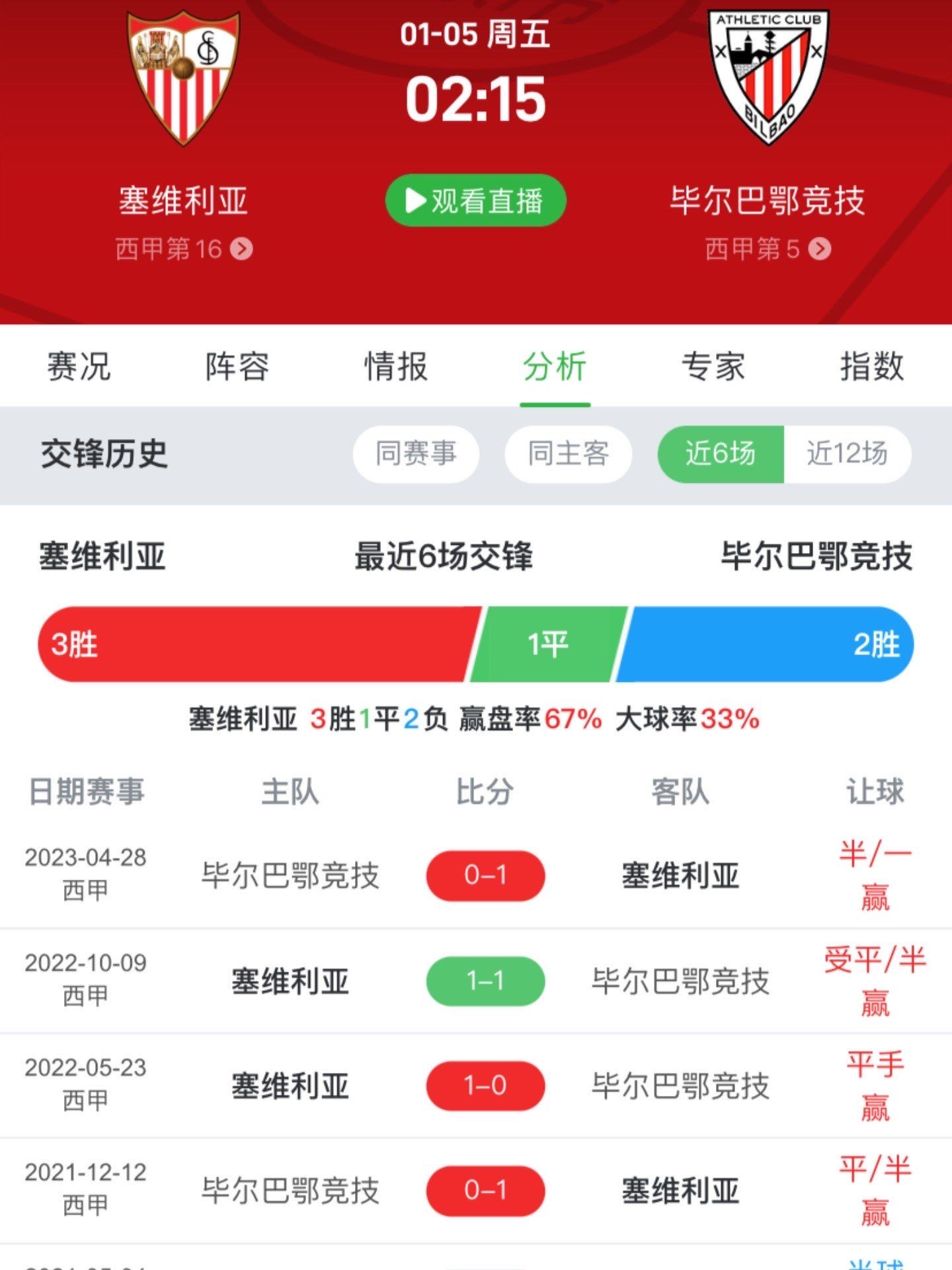Tap the 观看直播 live stream button
Viewport: 952px width, 1270px height.
[475, 200]
